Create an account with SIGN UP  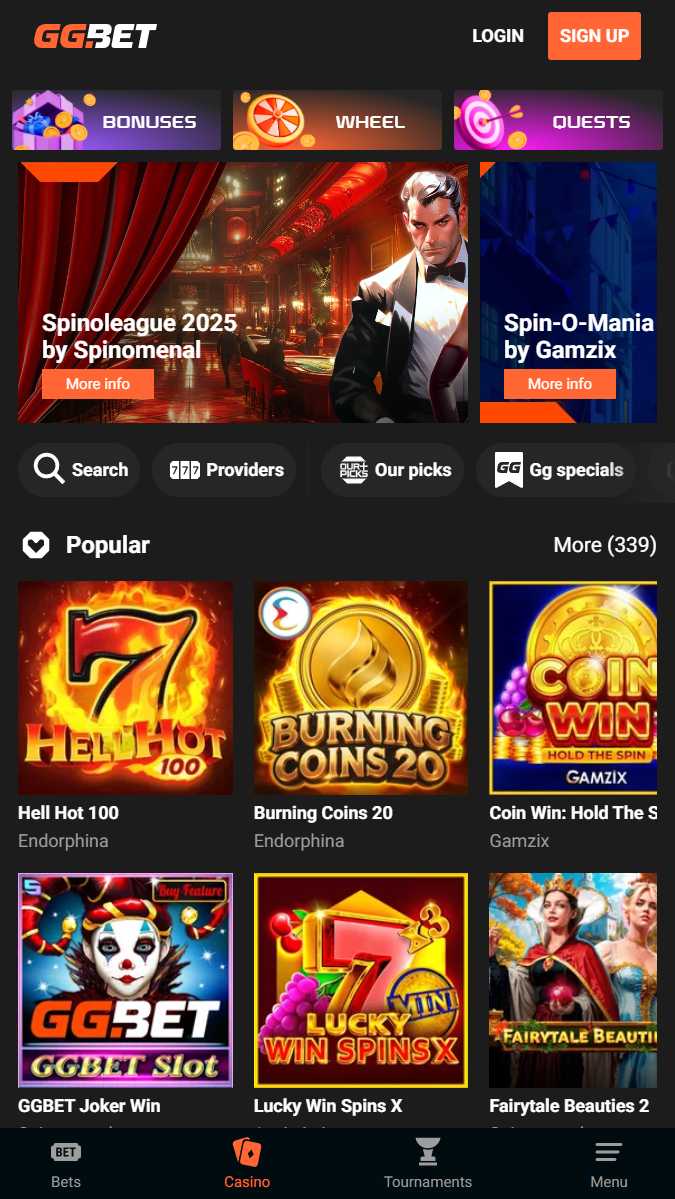click(x=594, y=36)
